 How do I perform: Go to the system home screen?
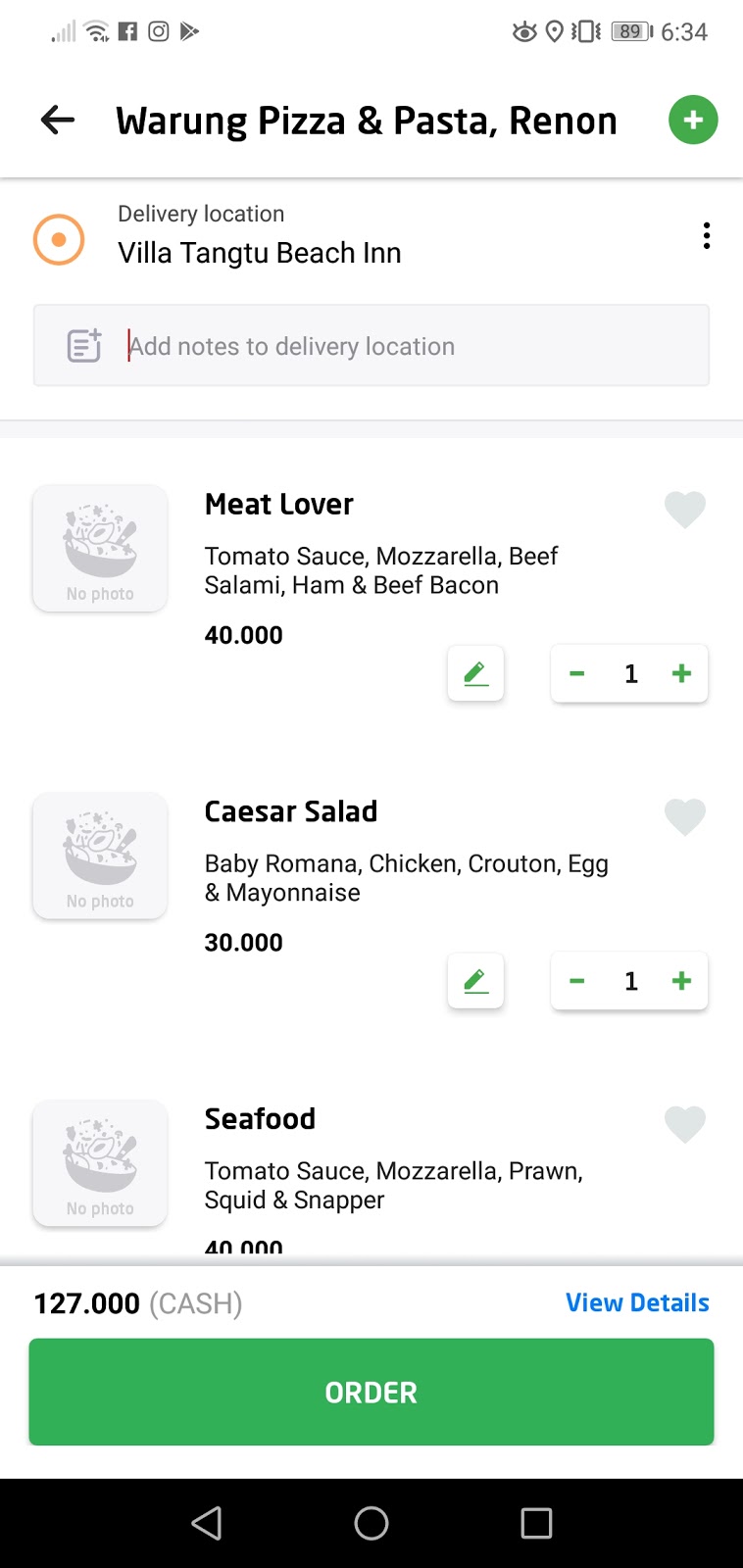point(371,1523)
